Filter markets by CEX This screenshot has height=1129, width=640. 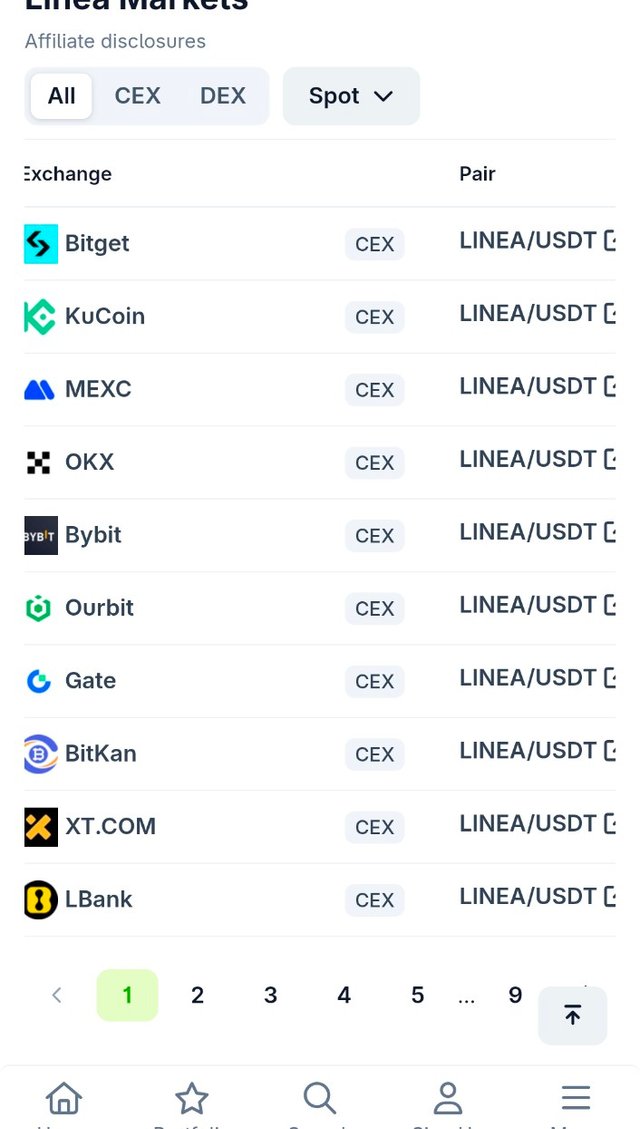tap(138, 96)
